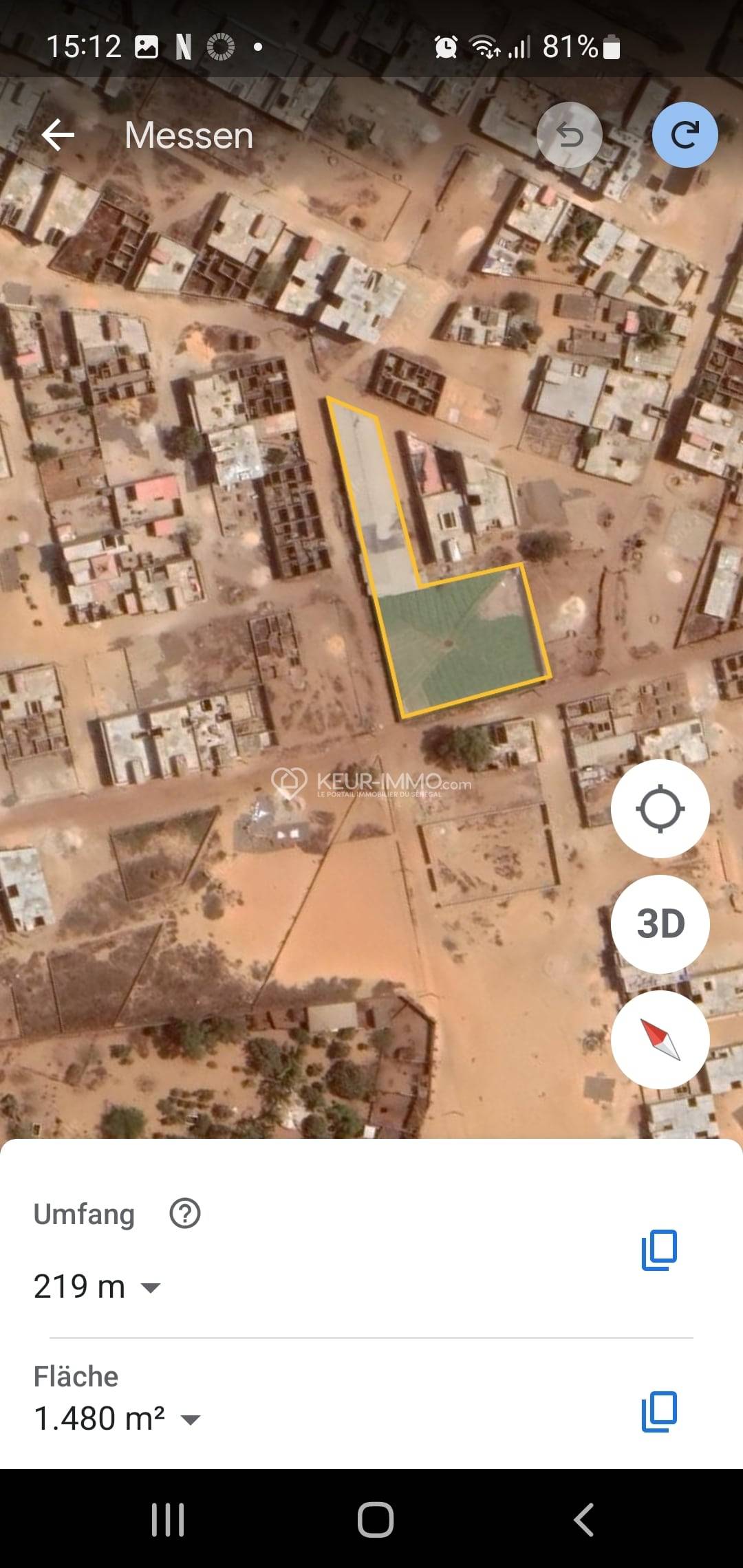This screenshot has height=1568, width=743.
Task: Go to the home screen
Action: pyautogui.click(x=375, y=1519)
